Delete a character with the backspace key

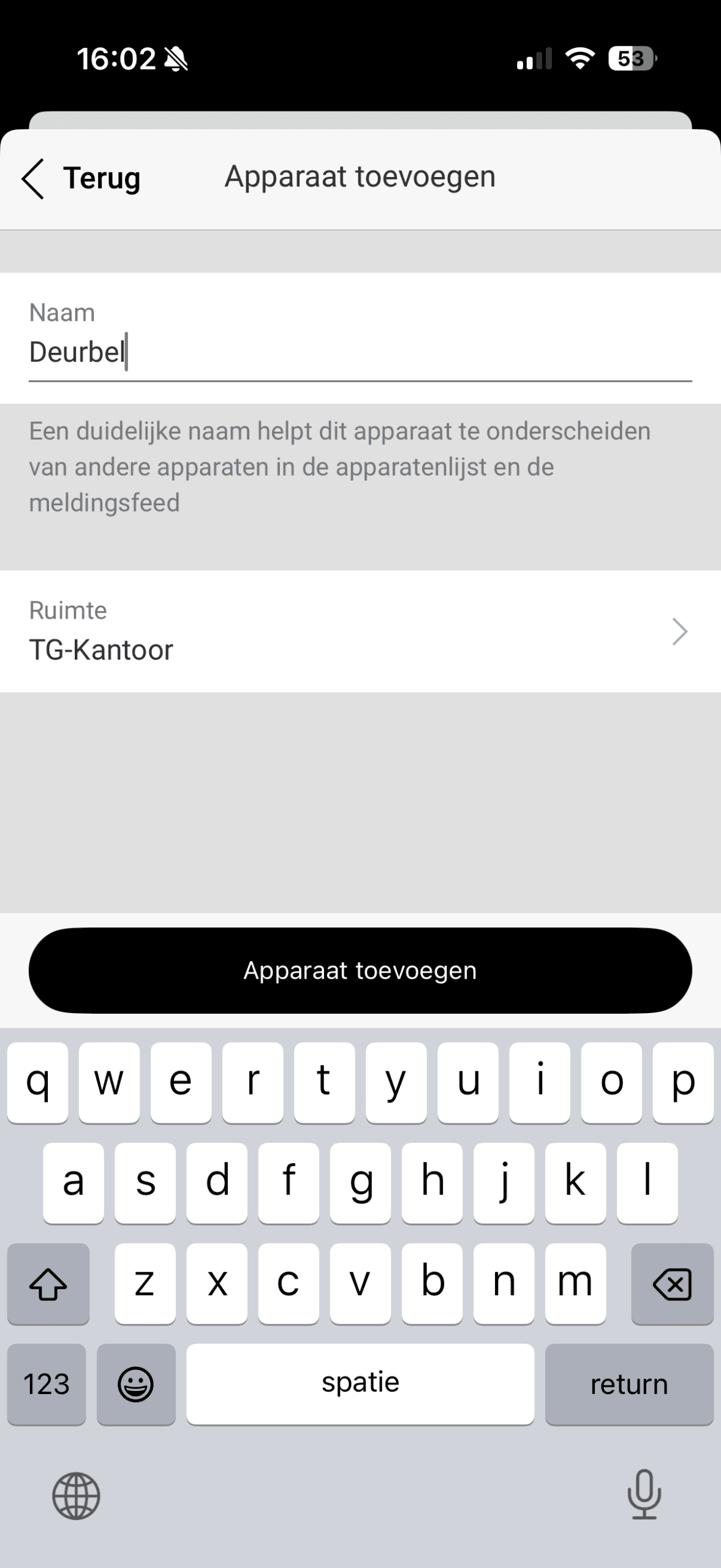[672, 1283]
